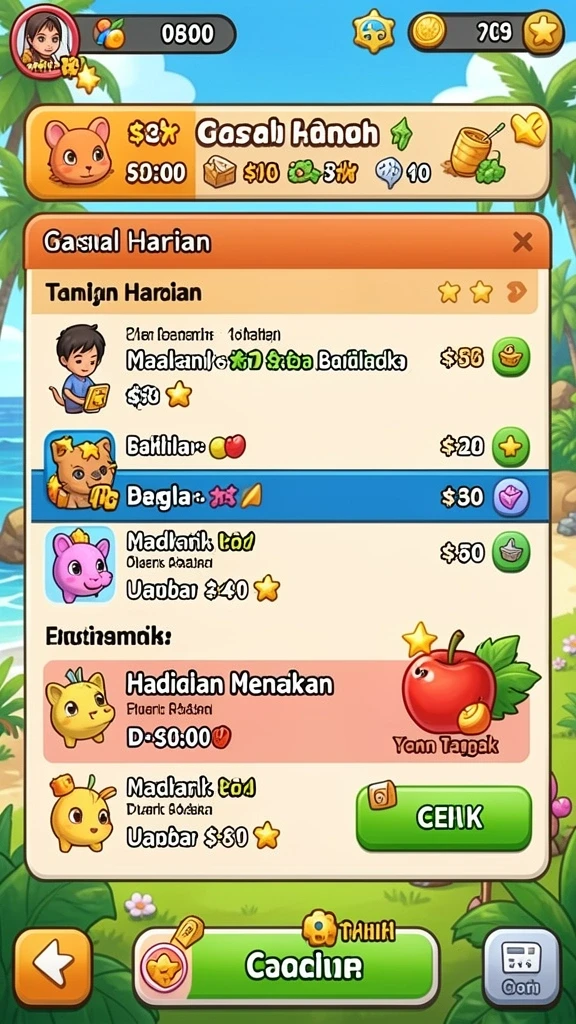
Task: Tap the purple gem button next to $30
Action: [x=511, y=497]
